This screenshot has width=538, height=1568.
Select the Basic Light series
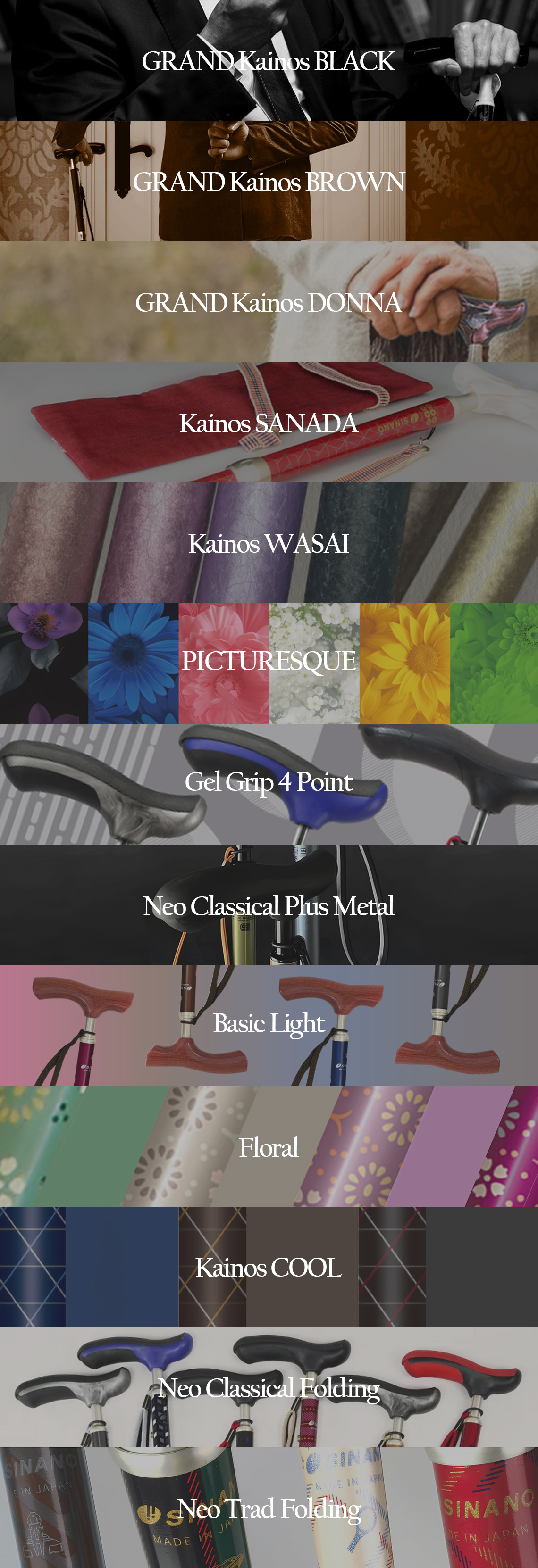pos(269,1024)
